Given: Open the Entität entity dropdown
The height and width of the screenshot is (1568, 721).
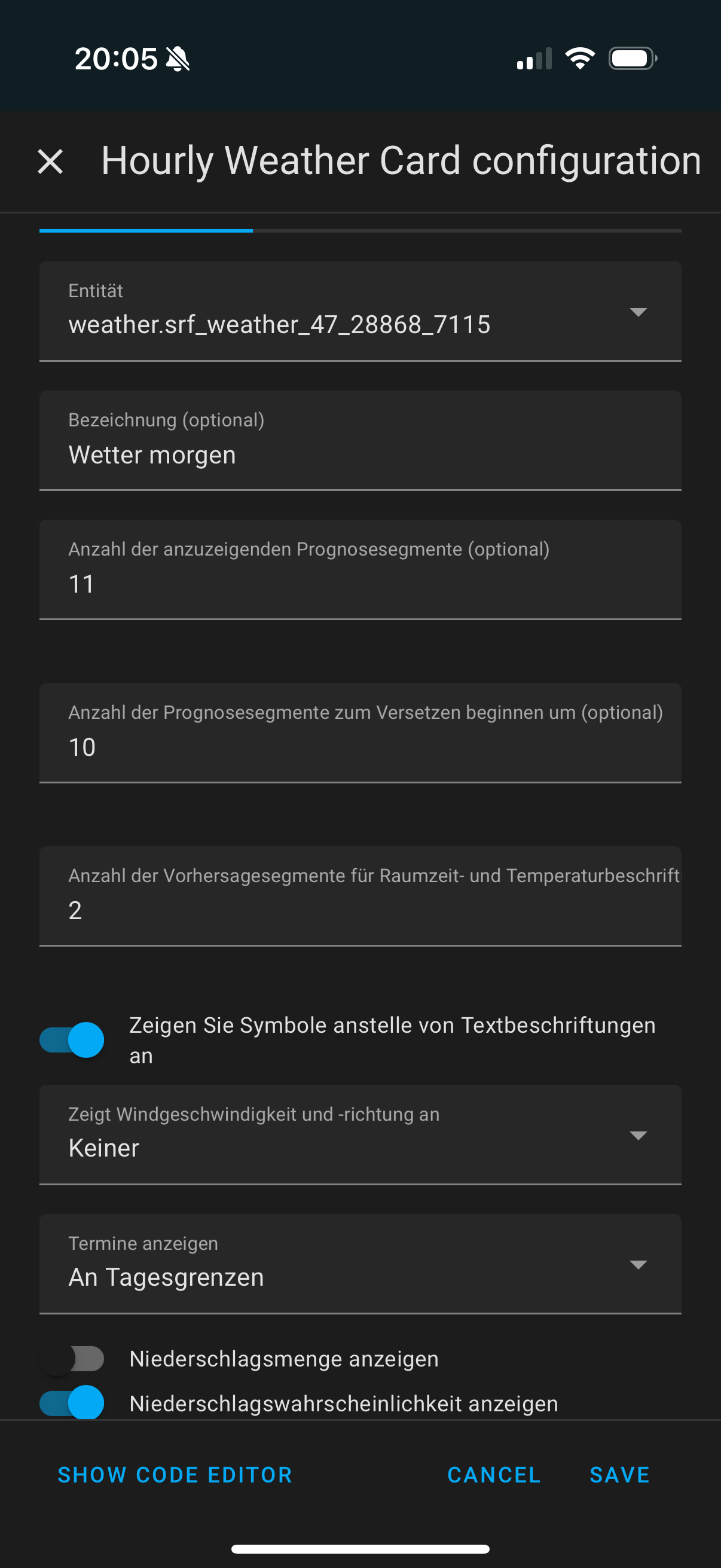Looking at the screenshot, I should (359, 312).
